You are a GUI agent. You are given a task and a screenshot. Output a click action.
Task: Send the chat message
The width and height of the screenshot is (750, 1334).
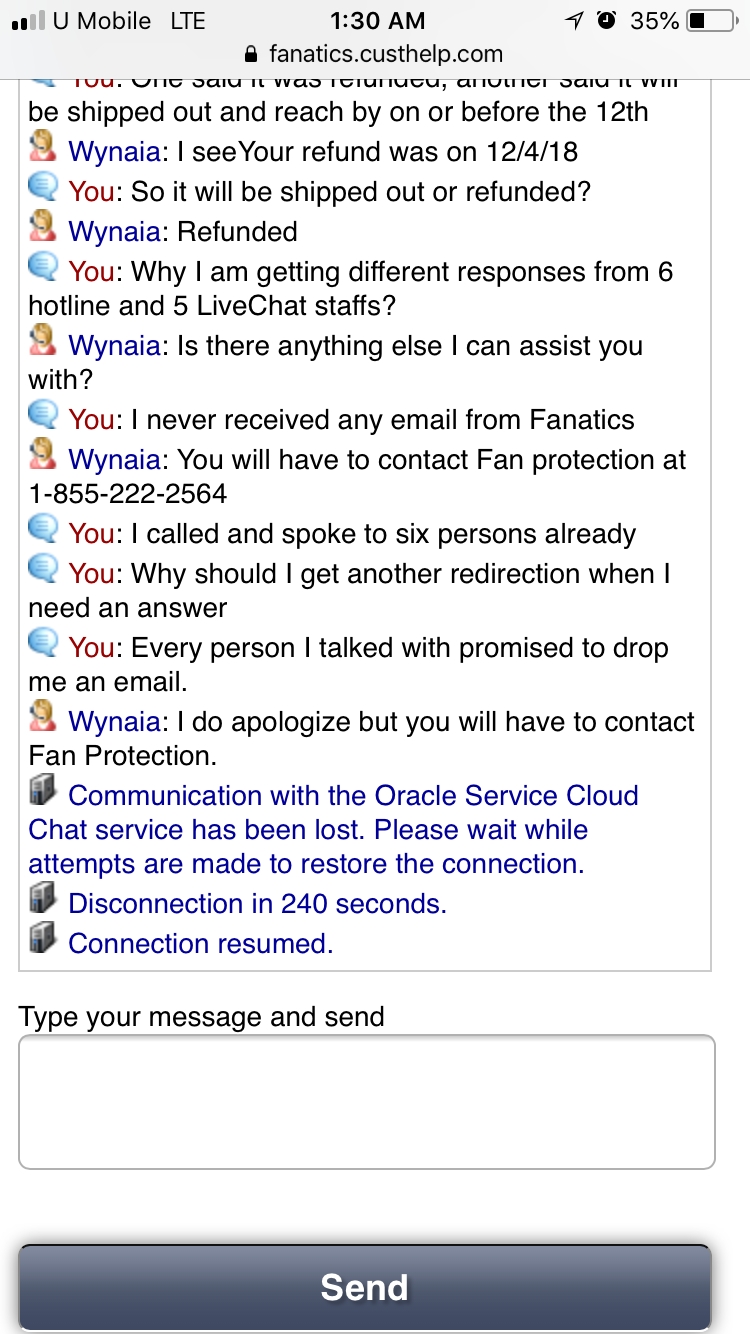[x=365, y=1287]
